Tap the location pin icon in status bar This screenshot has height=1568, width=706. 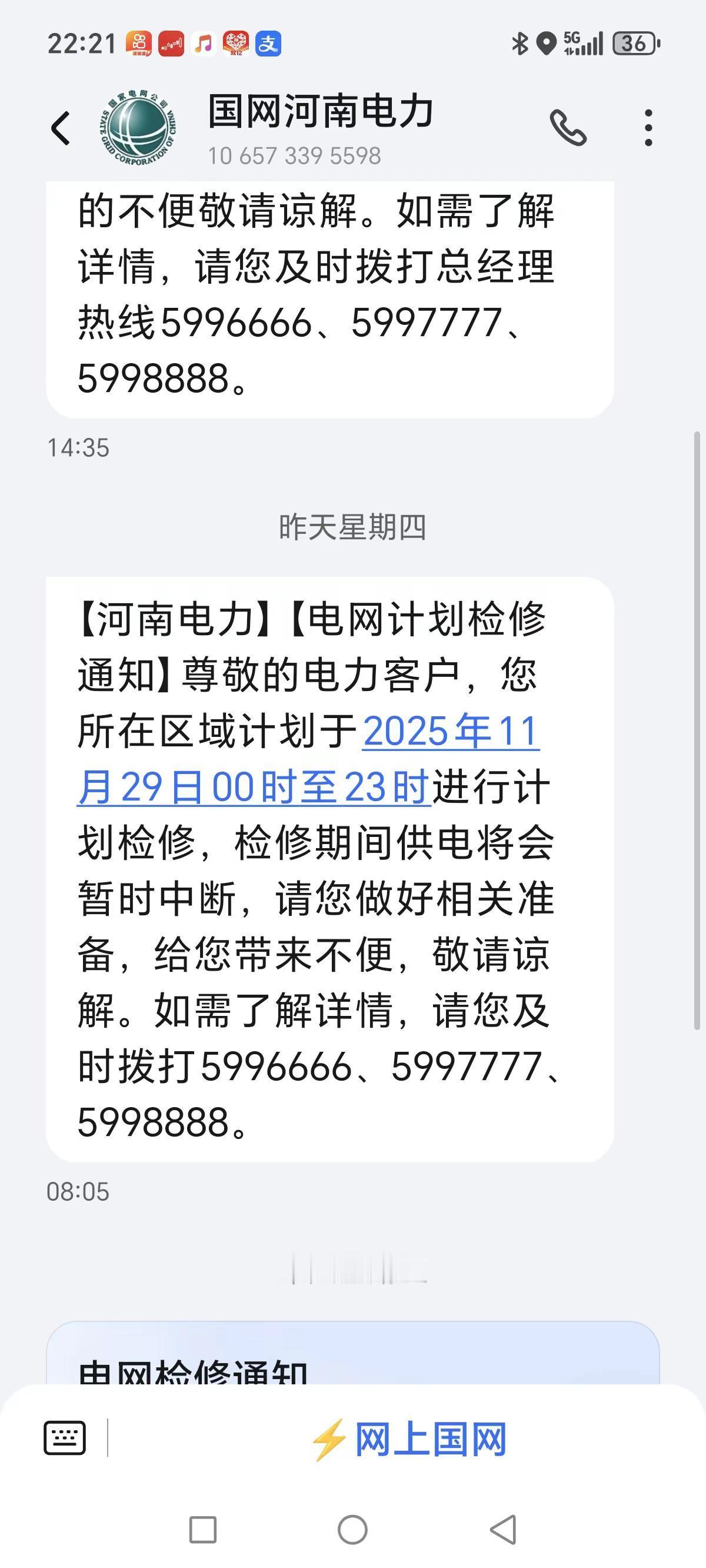547,42
